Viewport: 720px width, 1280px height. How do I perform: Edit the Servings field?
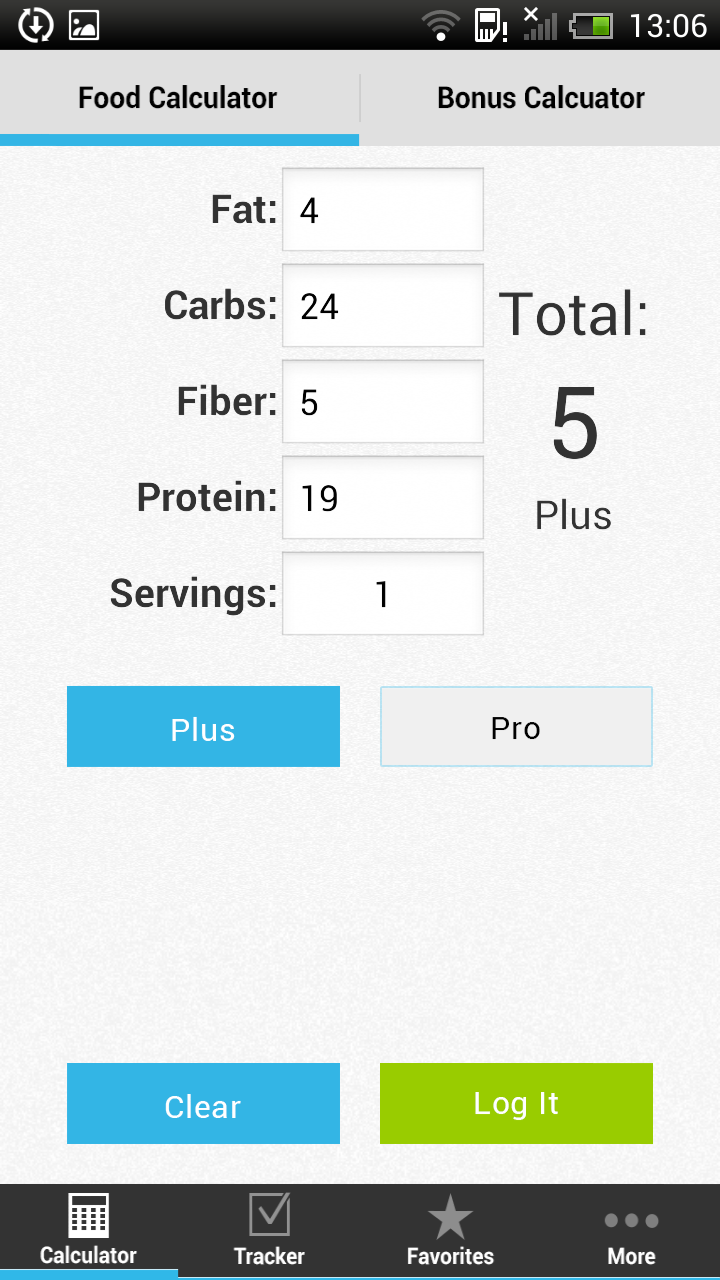[383, 594]
